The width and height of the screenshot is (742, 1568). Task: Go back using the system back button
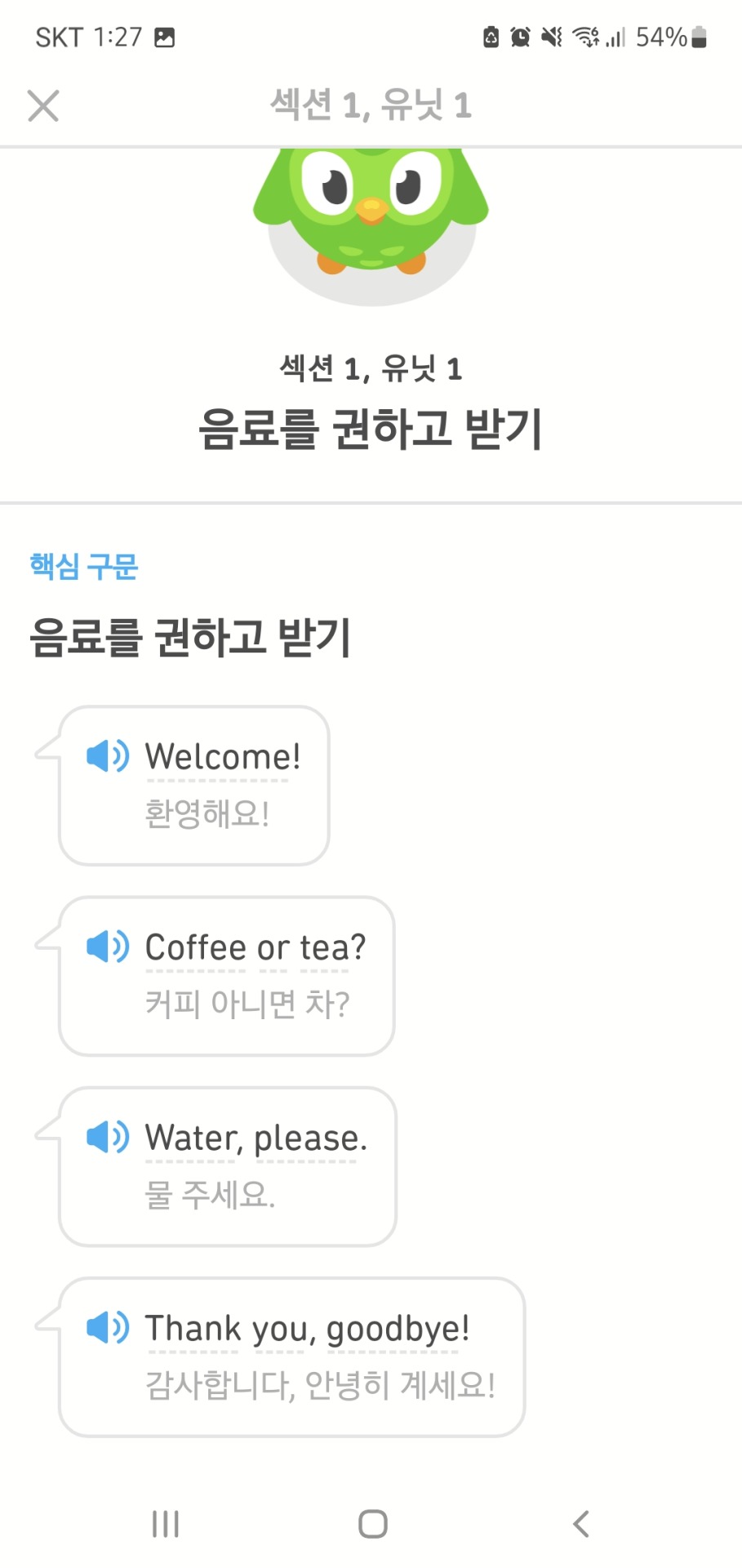point(581,1524)
